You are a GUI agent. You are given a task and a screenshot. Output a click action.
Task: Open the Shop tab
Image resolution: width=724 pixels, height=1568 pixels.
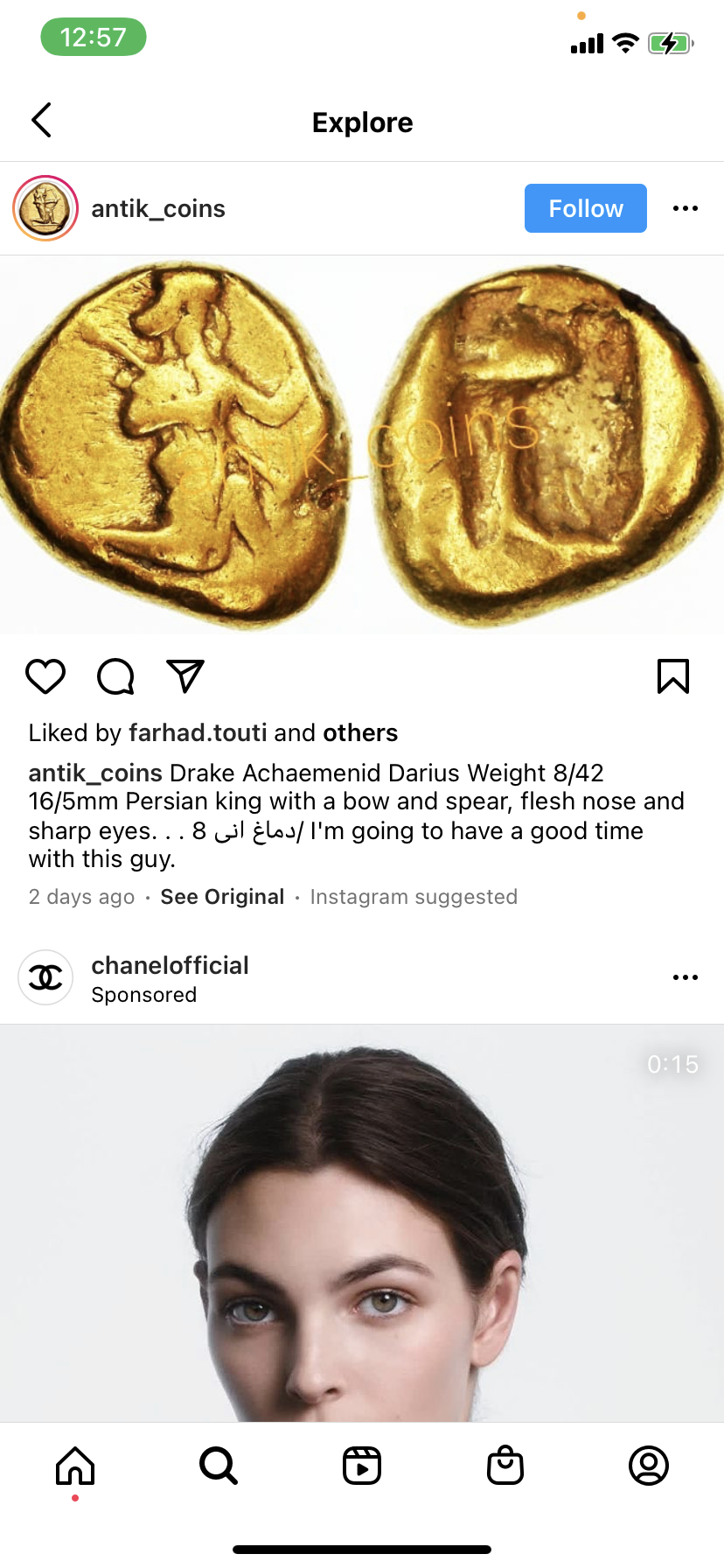[505, 1466]
